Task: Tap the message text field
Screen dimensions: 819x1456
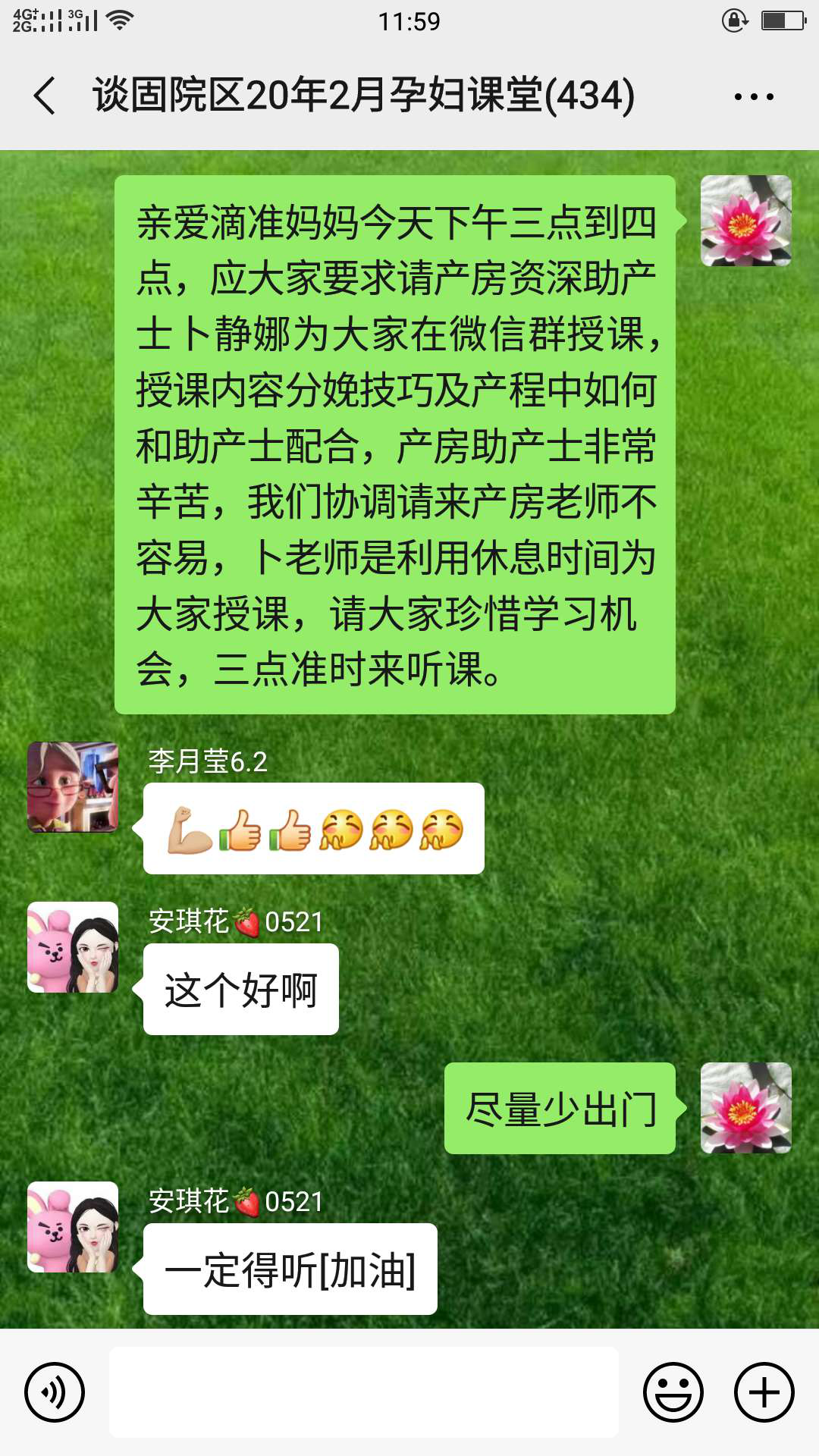Action: (x=364, y=1392)
